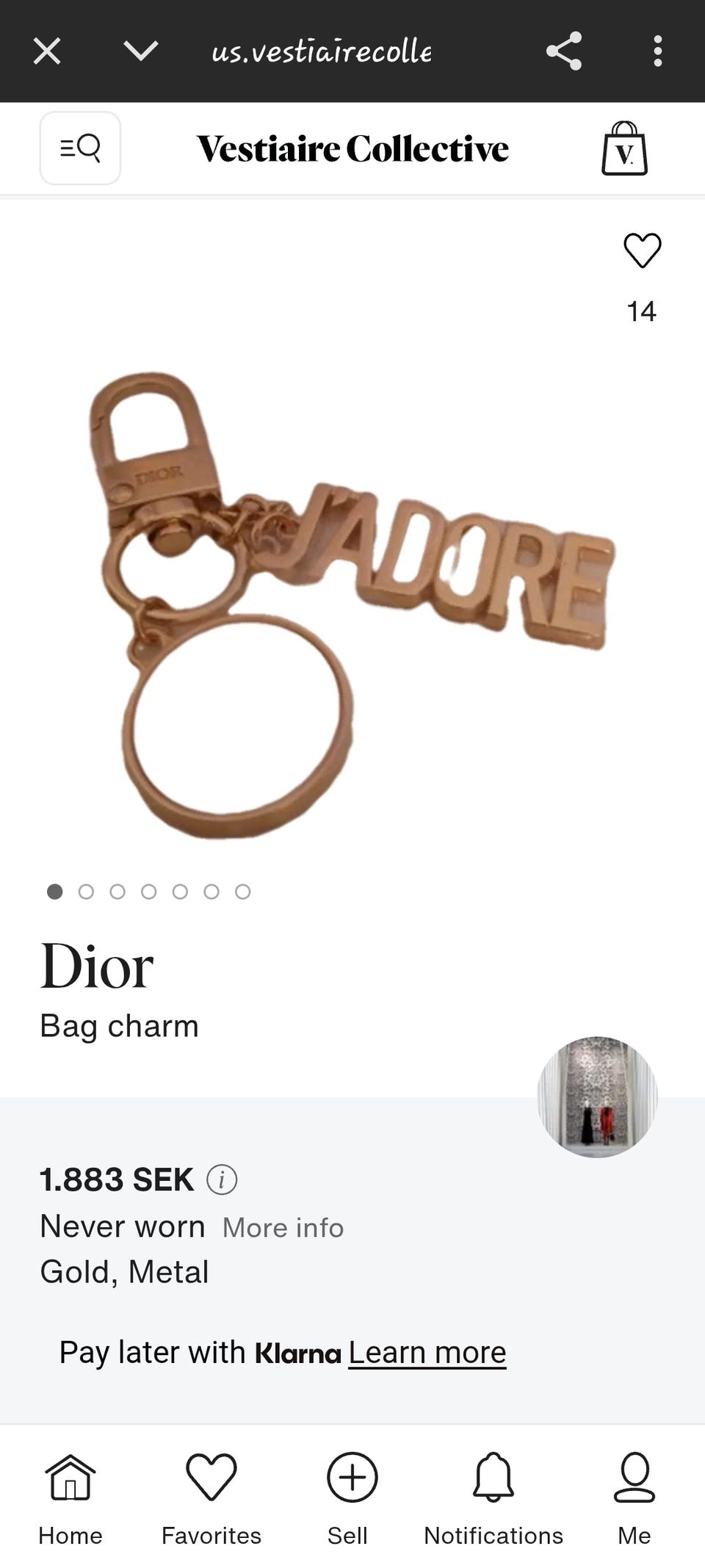Open the browser overflow menu

coord(658,51)
